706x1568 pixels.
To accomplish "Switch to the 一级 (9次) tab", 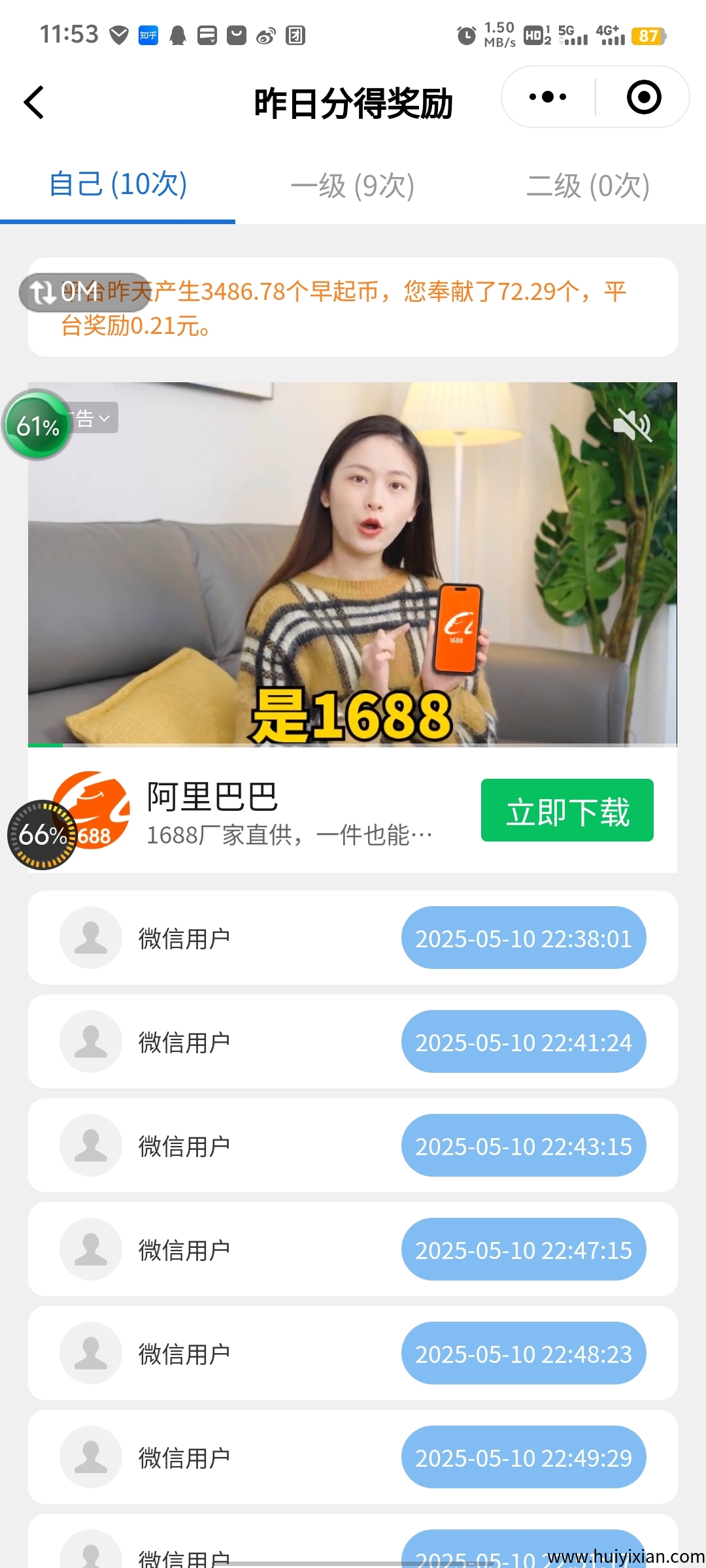I will pos(352,186).
